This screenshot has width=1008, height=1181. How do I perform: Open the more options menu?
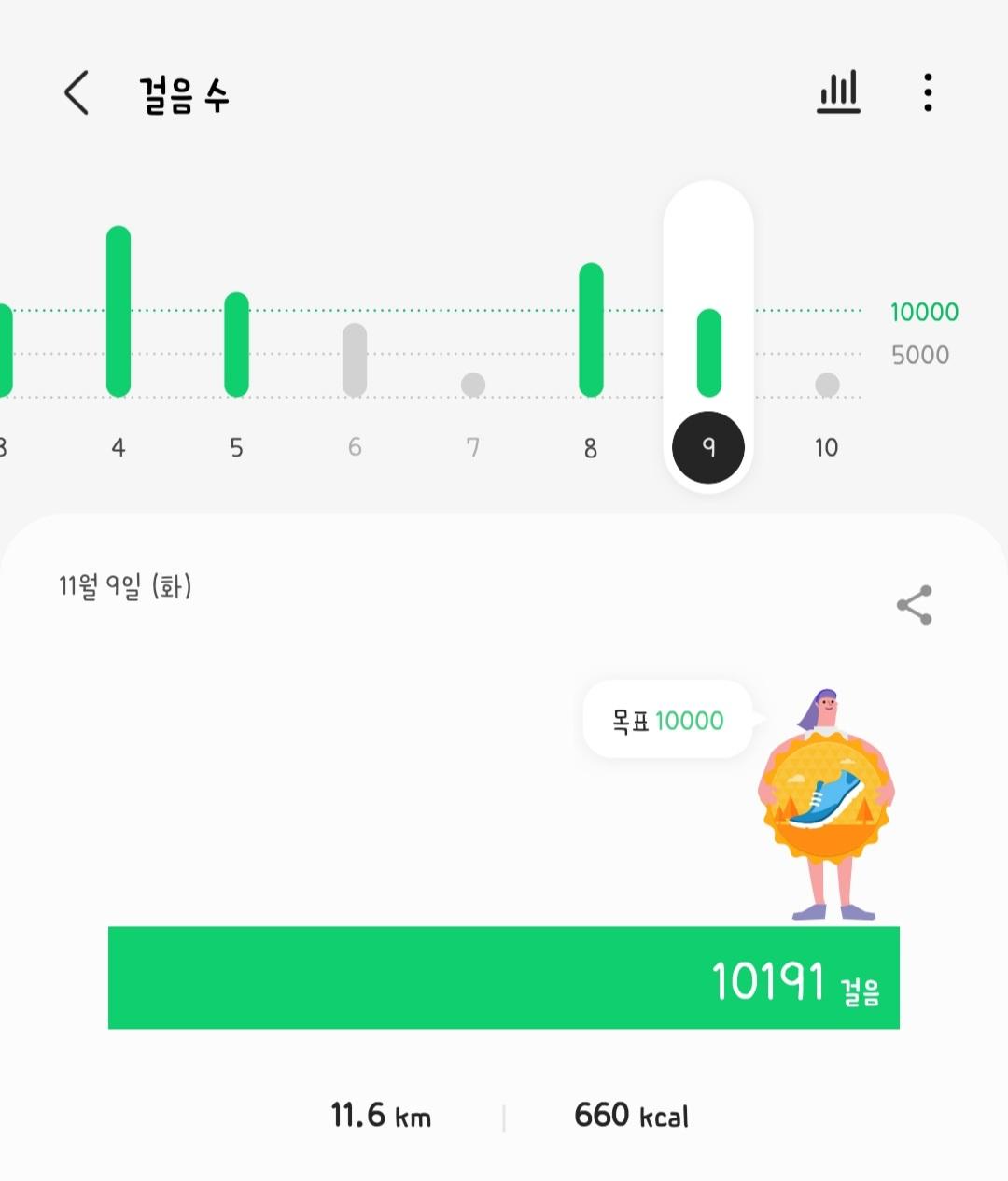(927, 93)
